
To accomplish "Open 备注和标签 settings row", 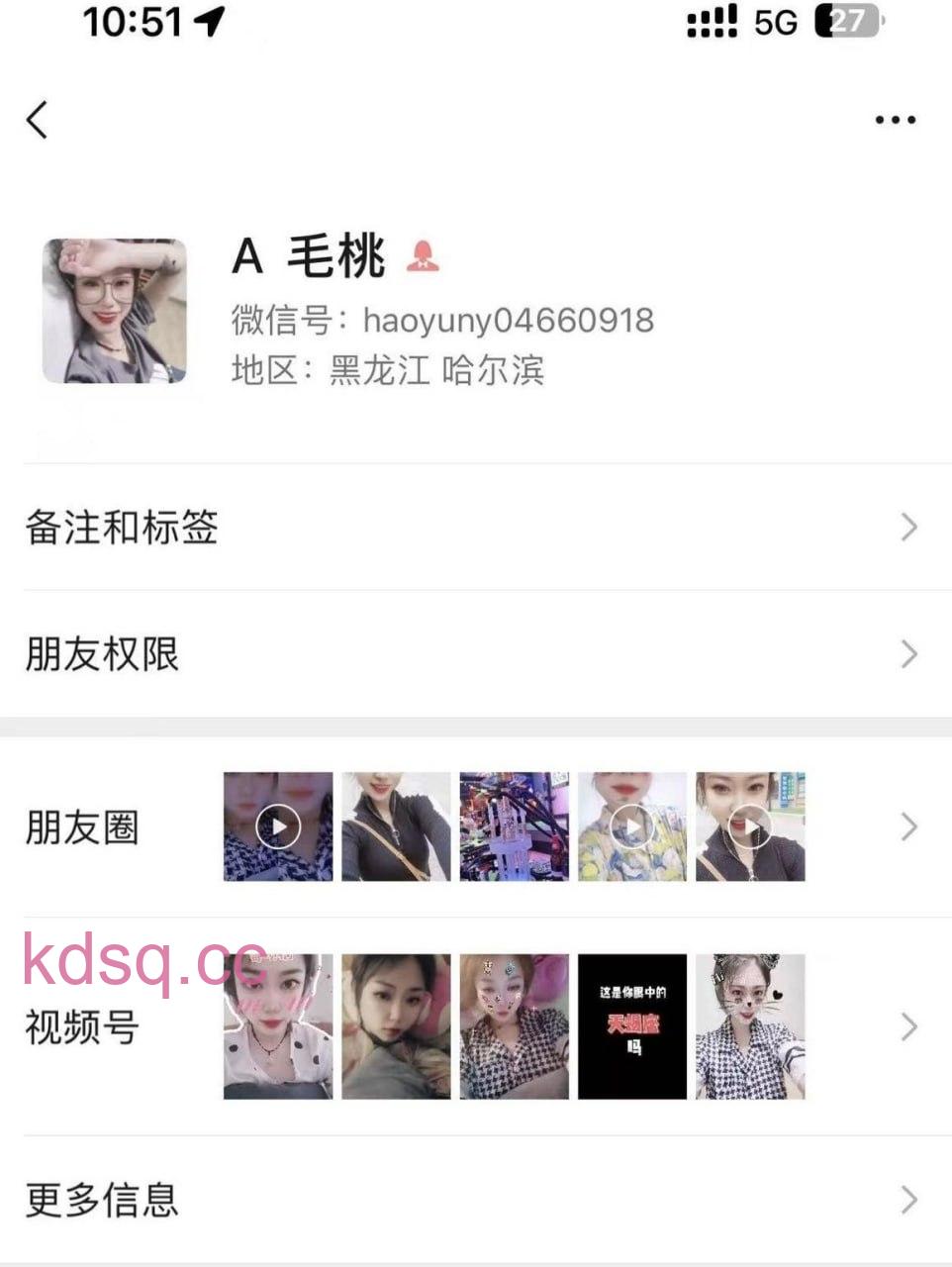I will (475, 528).
